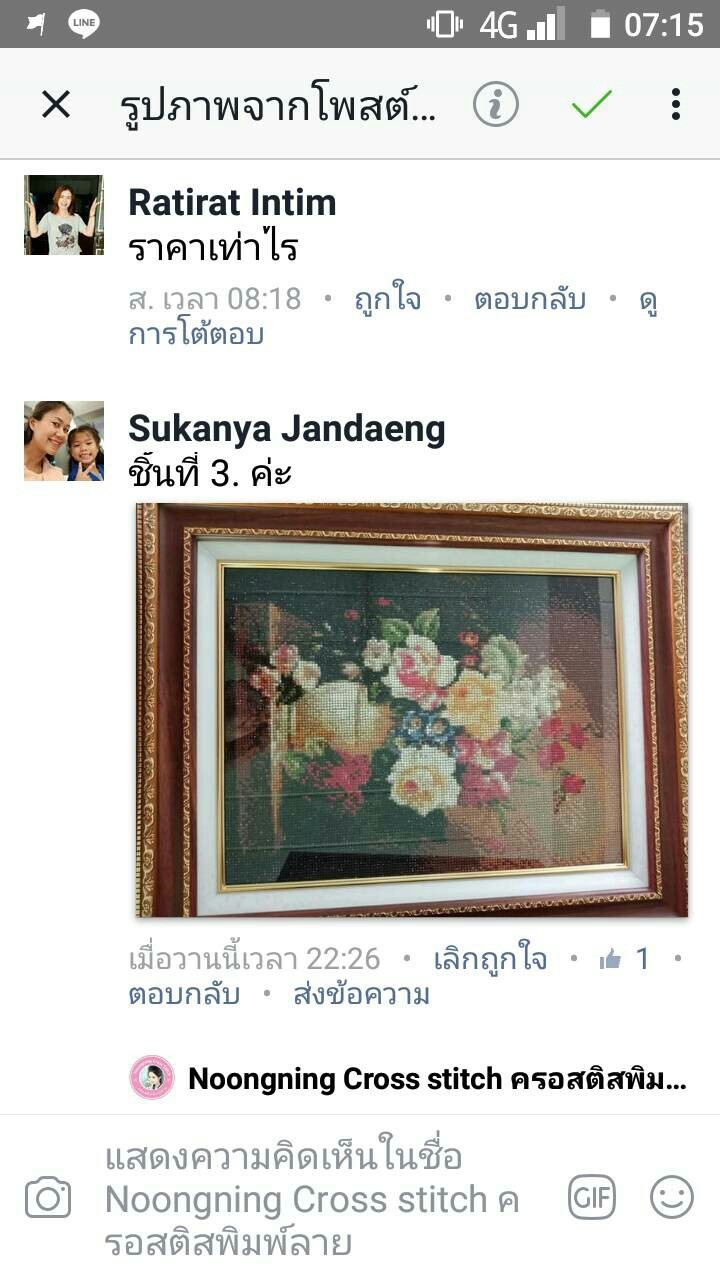Reply to Sukanya Jandaeng's comment (ตอบกลับ)

pos(184,995)
